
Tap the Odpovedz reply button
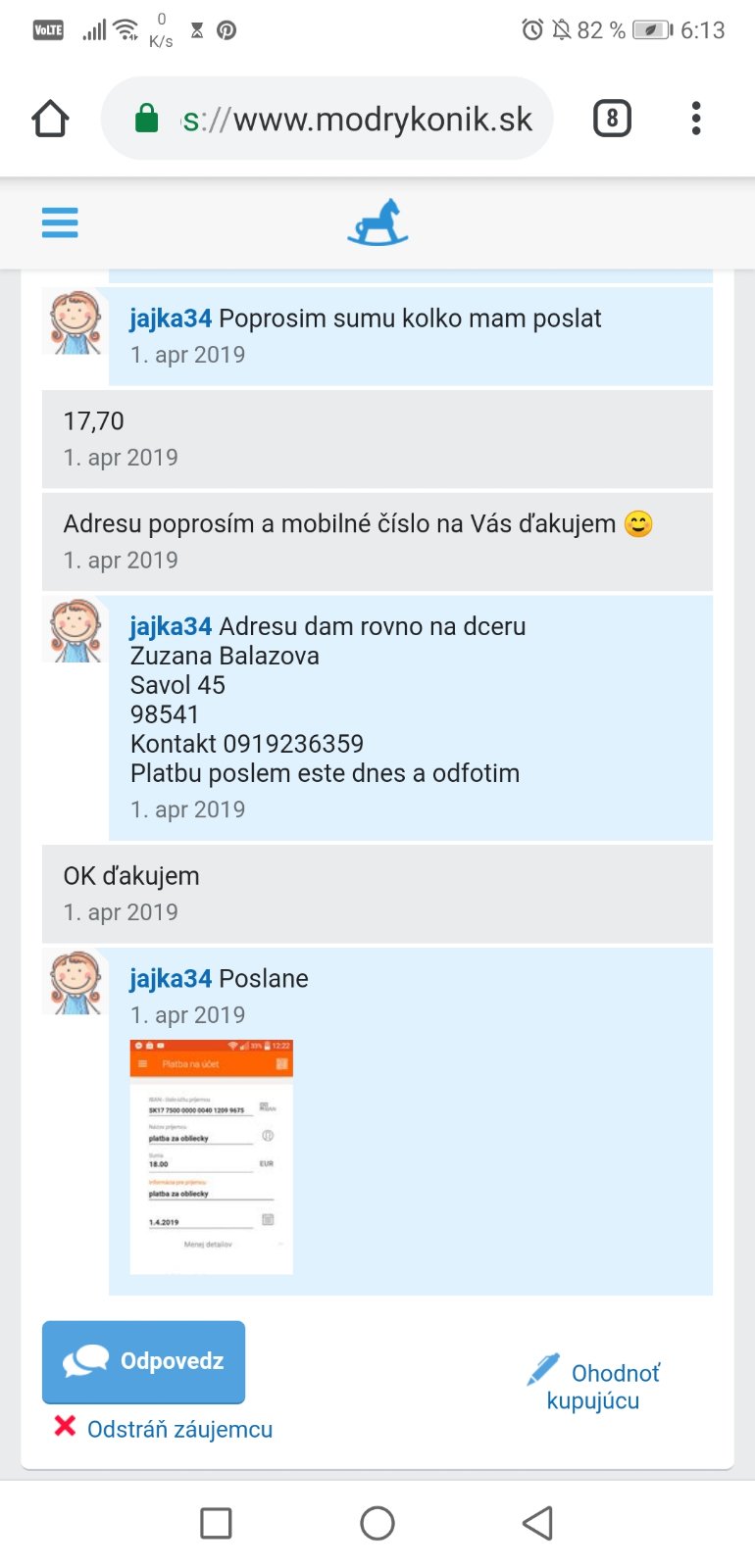(x=143, y=1361)
